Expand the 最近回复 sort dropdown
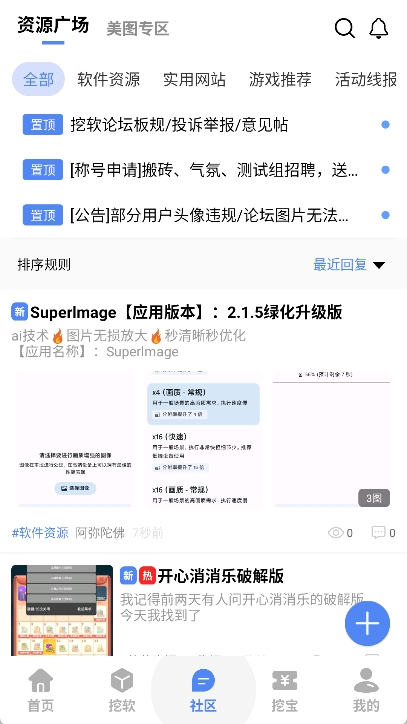Viewport: 407px width, 724px height. 349,265
